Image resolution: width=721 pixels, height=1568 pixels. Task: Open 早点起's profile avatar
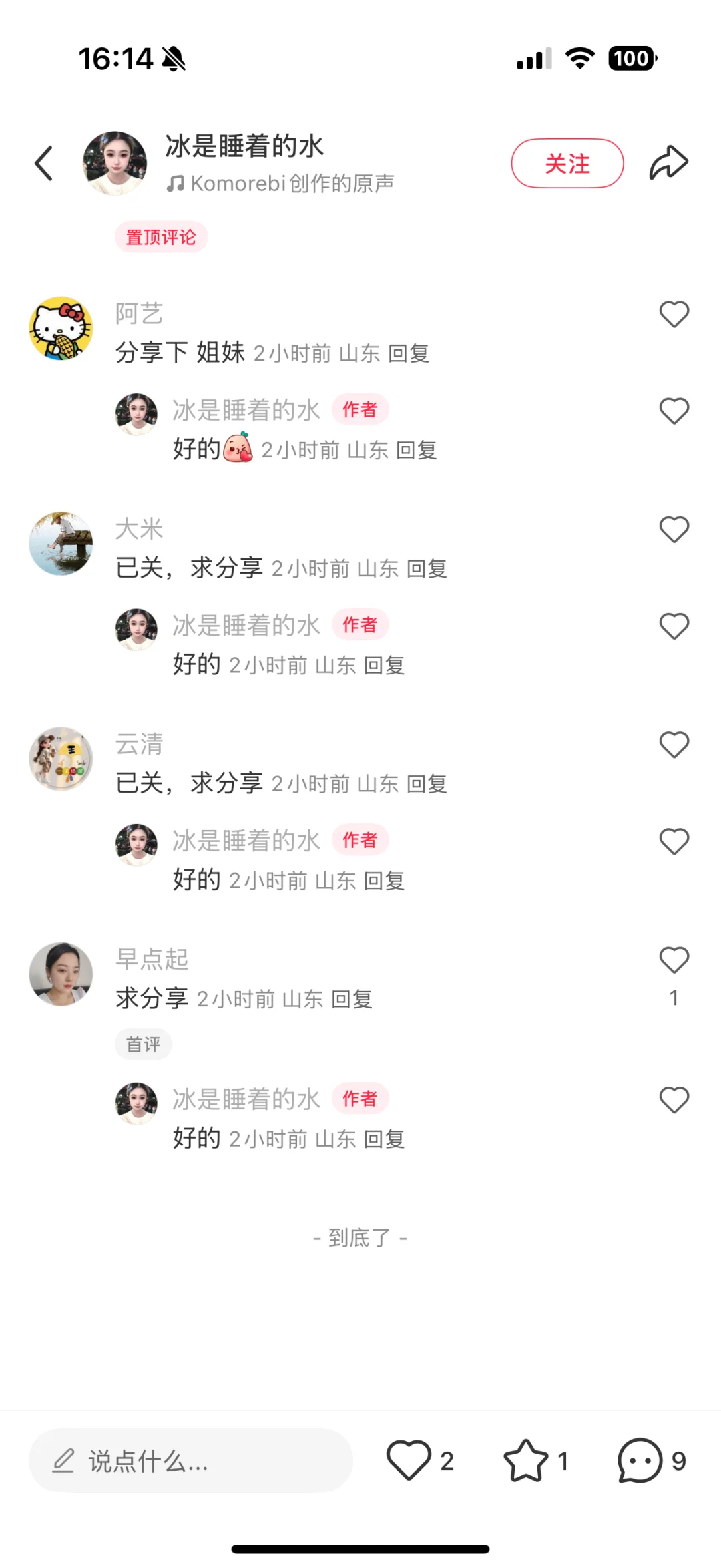61,974
